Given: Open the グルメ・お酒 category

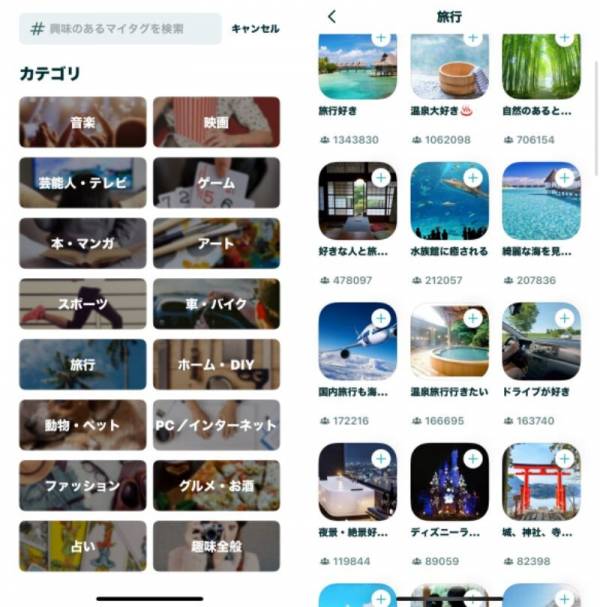Looking at the screenshot, I should [x=216, y=485].
